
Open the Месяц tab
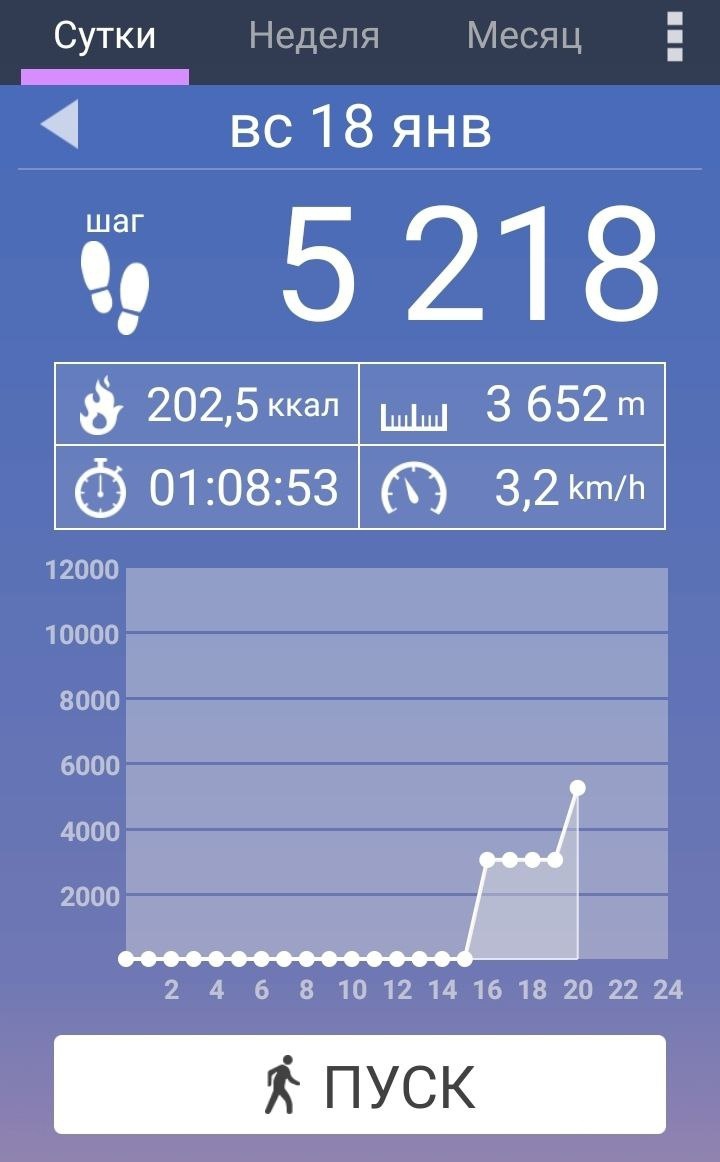tap(524, 38)
